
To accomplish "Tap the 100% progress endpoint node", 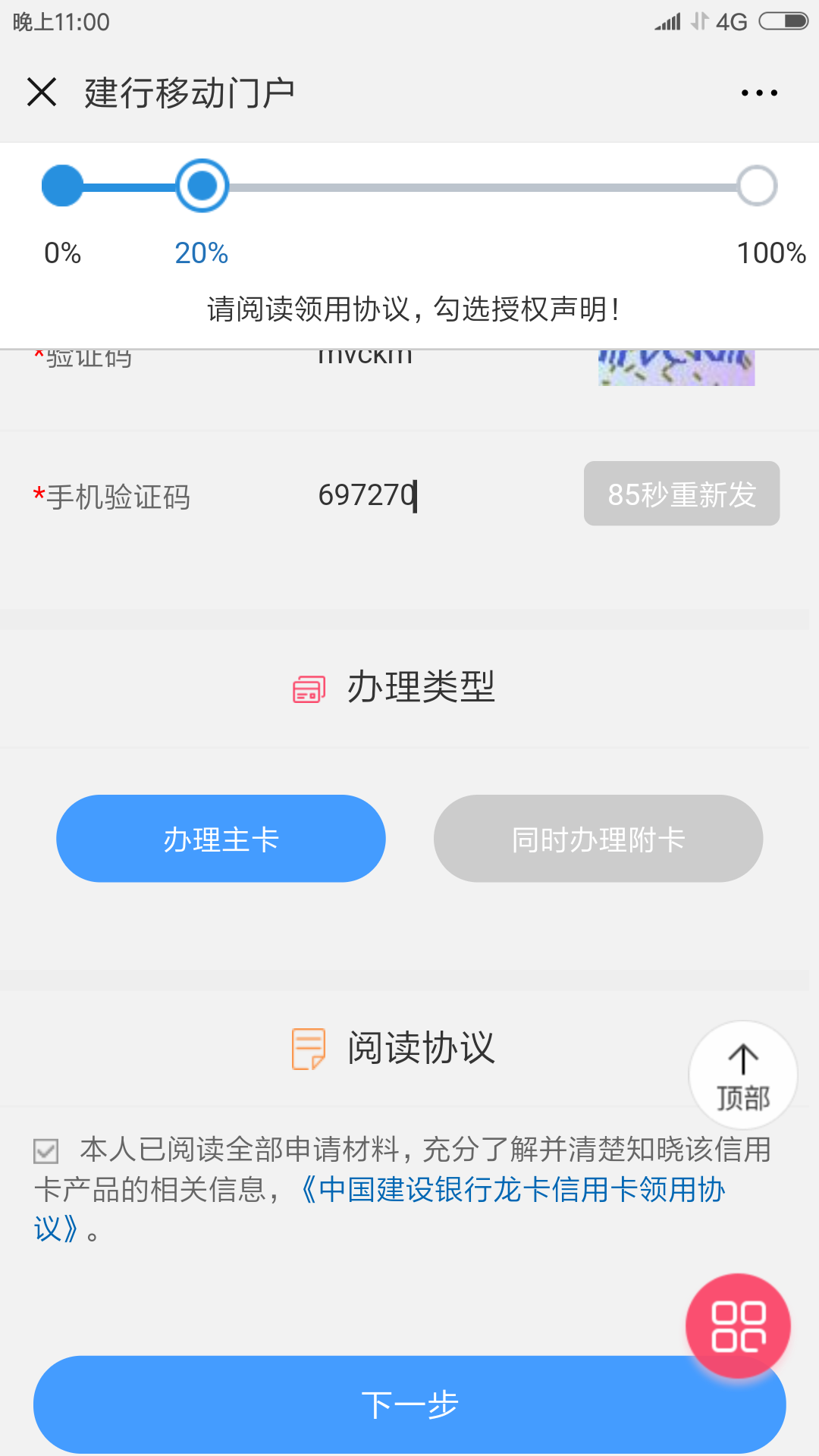I will point(755,186).
